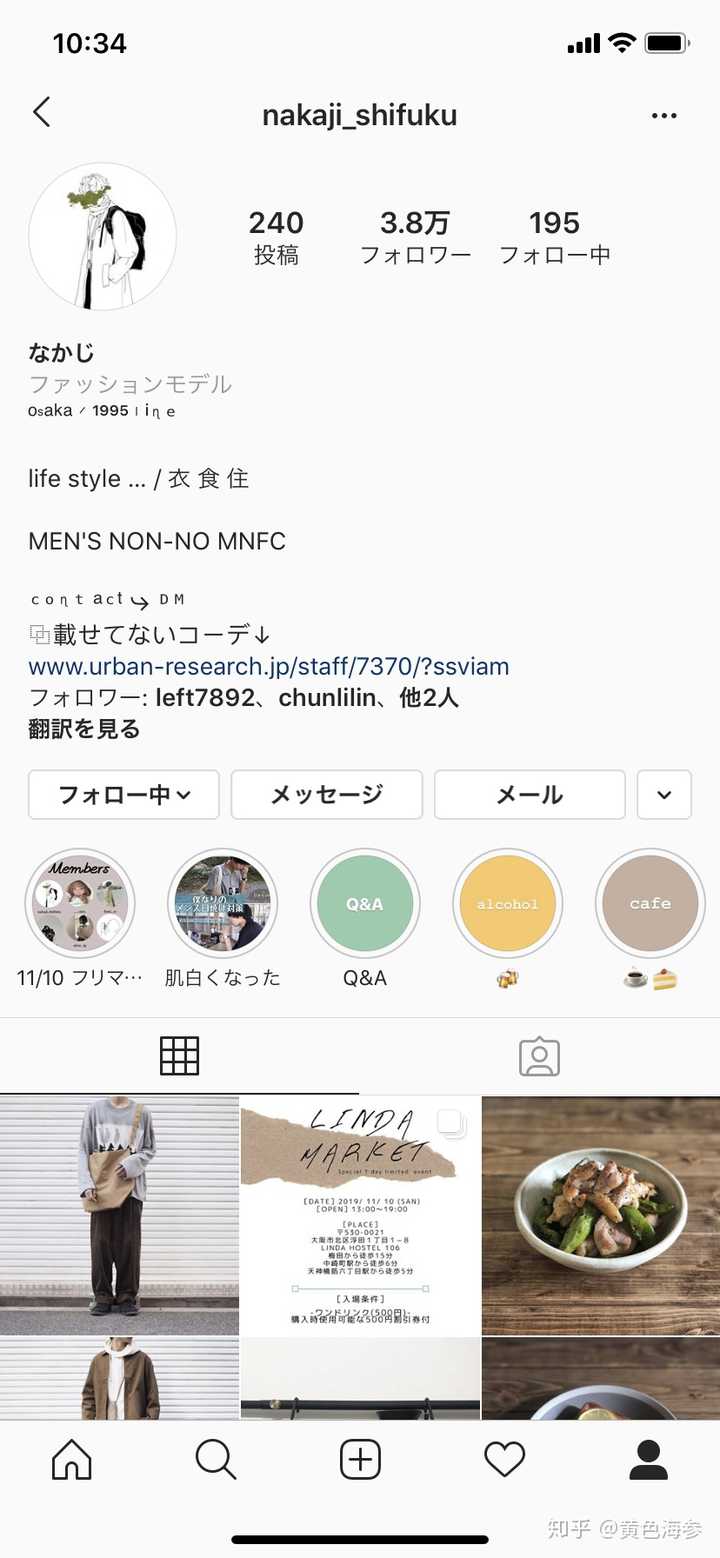Image resolution: width=720 pixels, height=1558 pixels.
Task: Open the search tab in the bottom bar
Action: pyautogui.click(x=216, y=1460)
